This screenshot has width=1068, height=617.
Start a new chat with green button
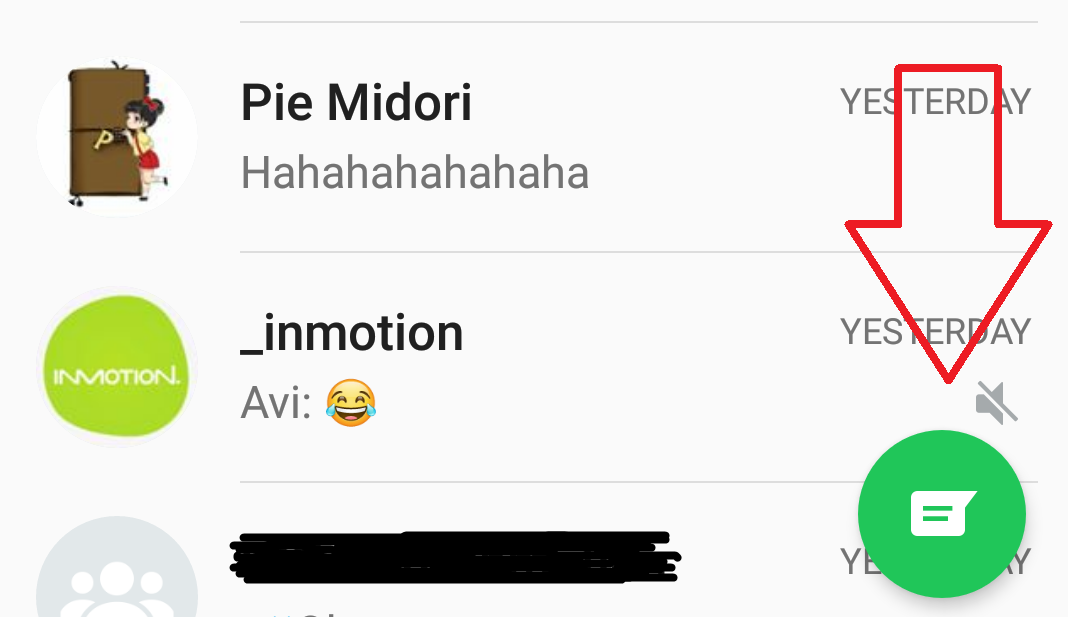click(941, 514)
